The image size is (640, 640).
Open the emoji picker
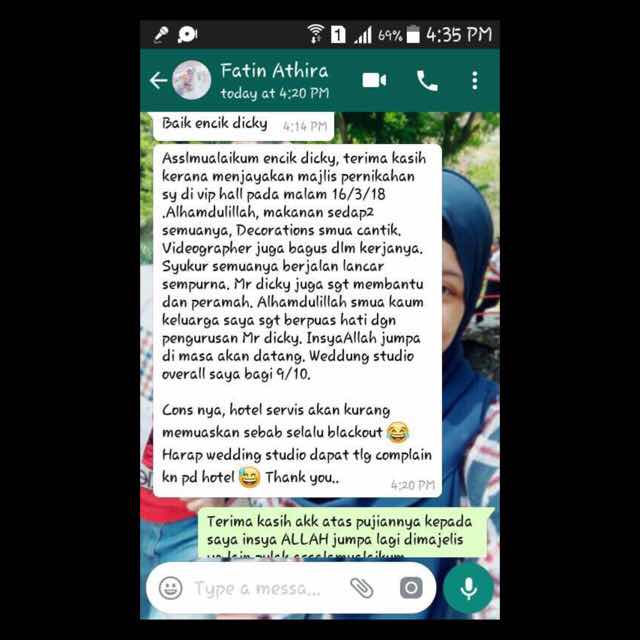171,588
